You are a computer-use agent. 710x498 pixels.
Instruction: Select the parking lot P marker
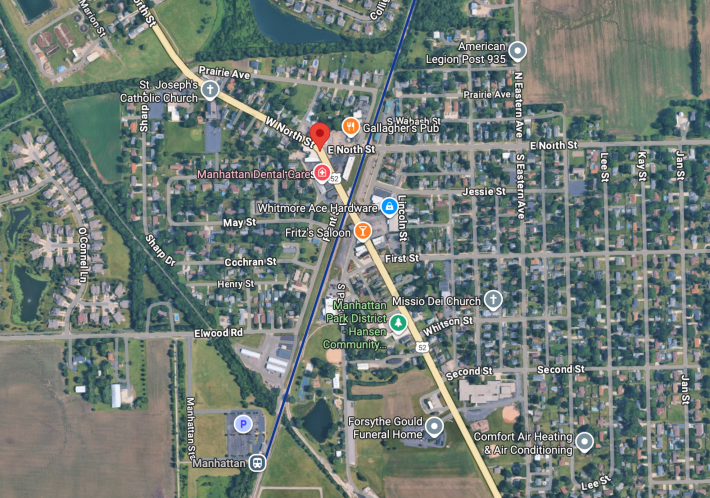coord(242,423)
